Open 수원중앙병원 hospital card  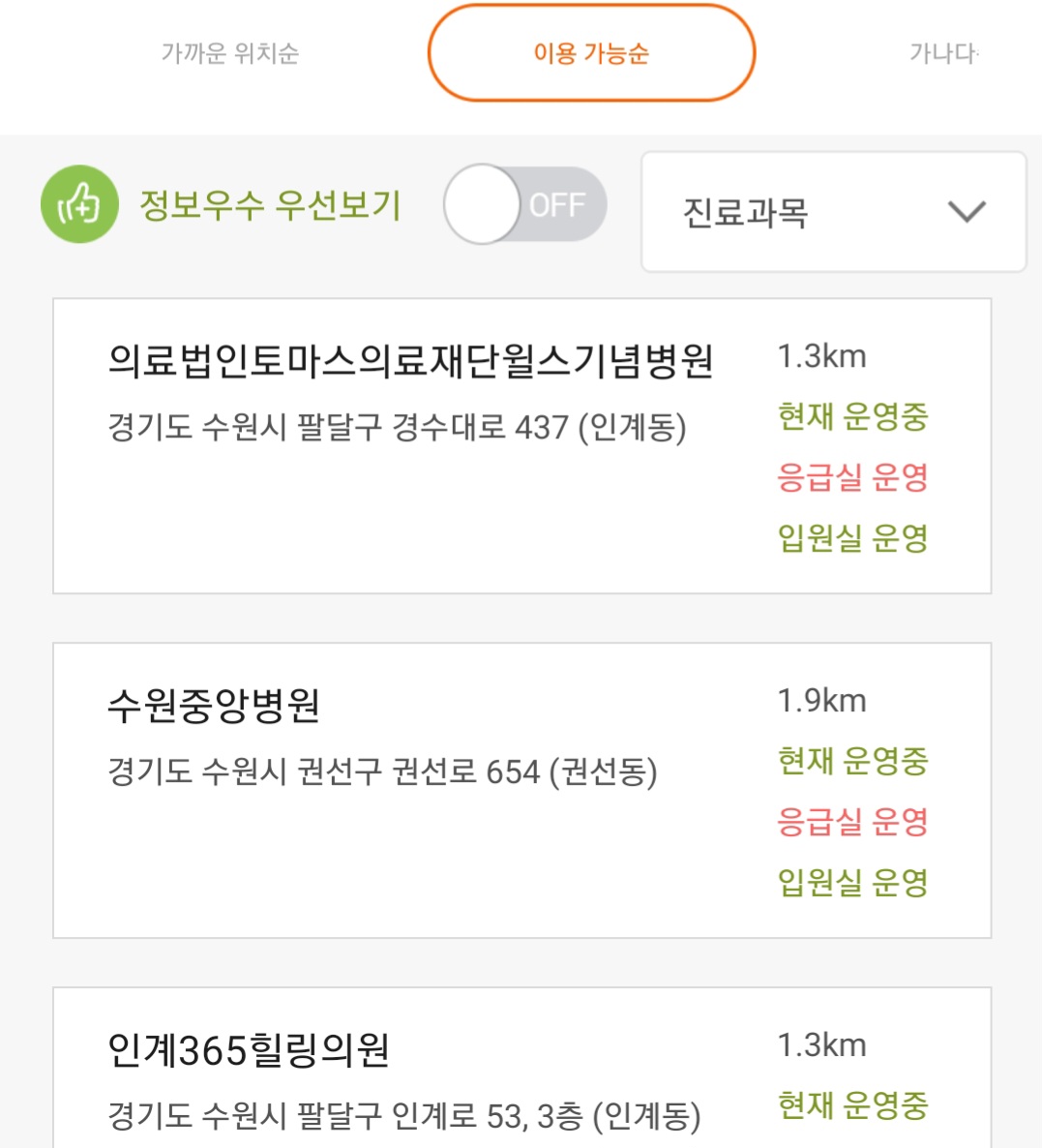(x=214, y=706)
